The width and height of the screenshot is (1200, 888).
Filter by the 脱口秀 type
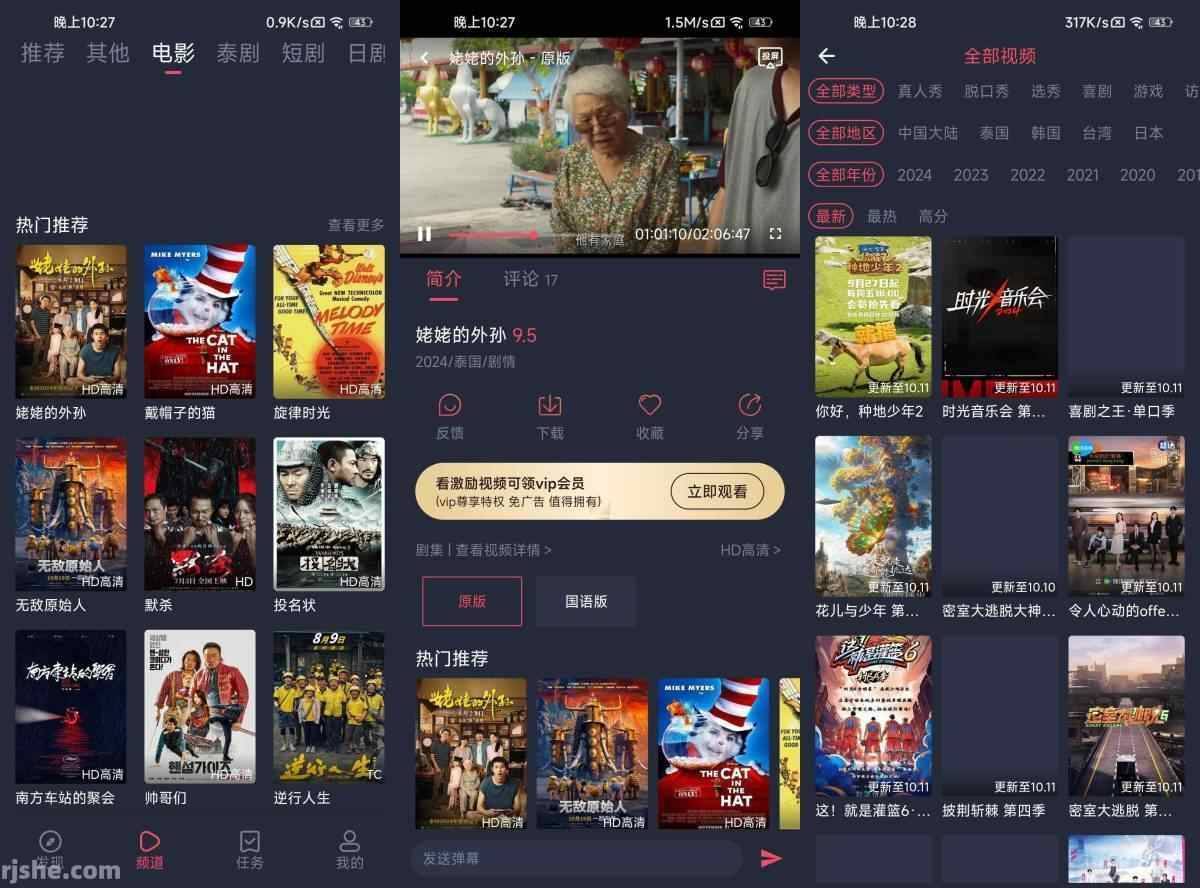(x=986, y=91)
